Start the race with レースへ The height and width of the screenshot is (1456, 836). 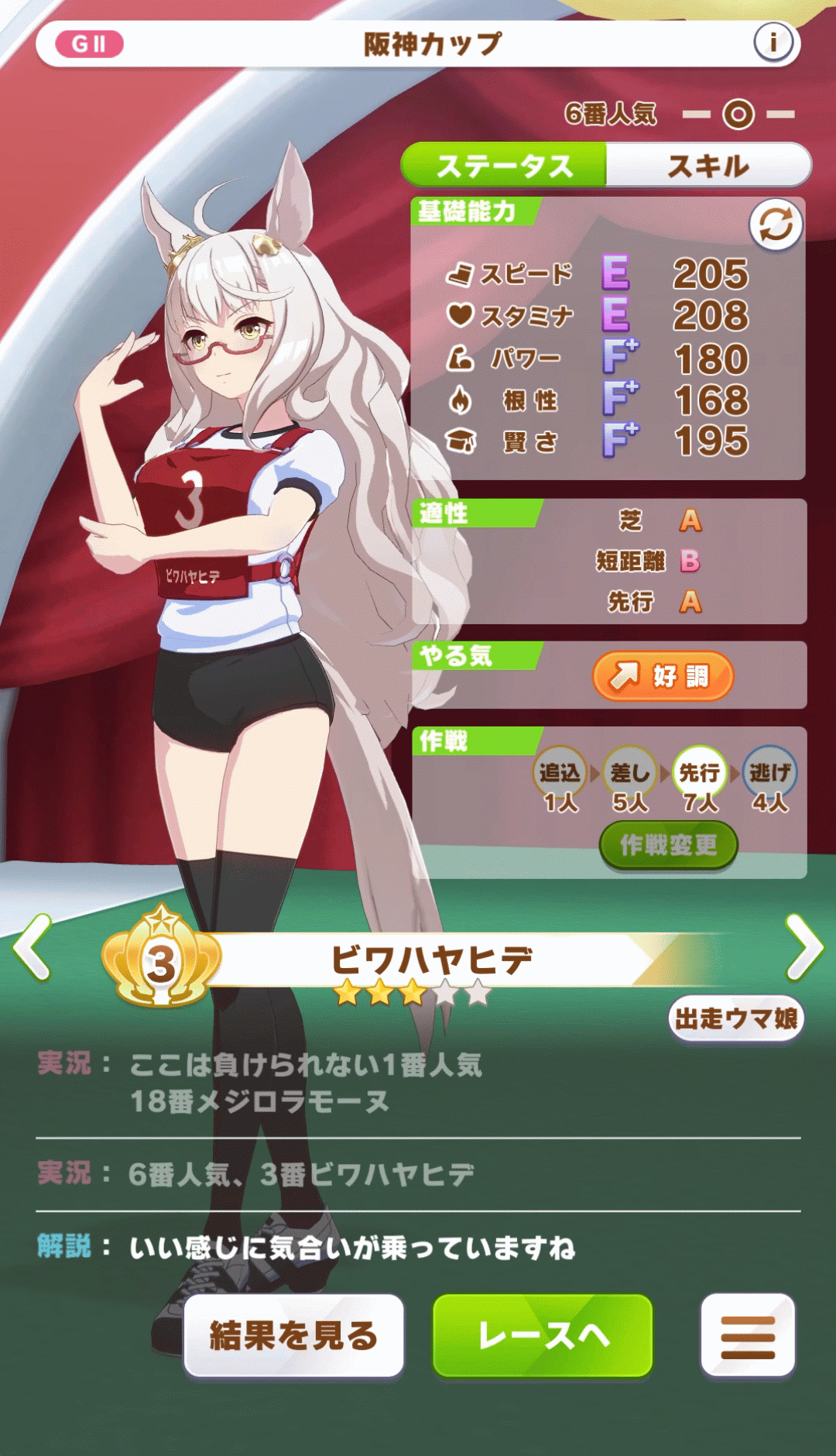coord(543,1336)
